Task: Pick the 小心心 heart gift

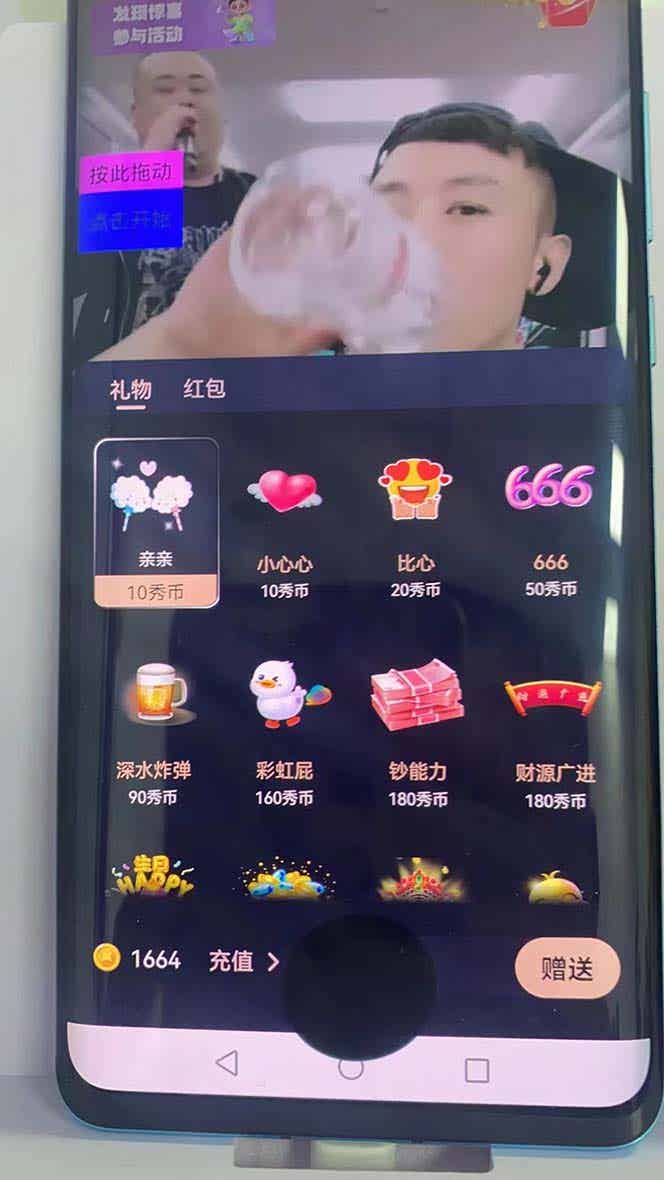Action: point(285,529)
